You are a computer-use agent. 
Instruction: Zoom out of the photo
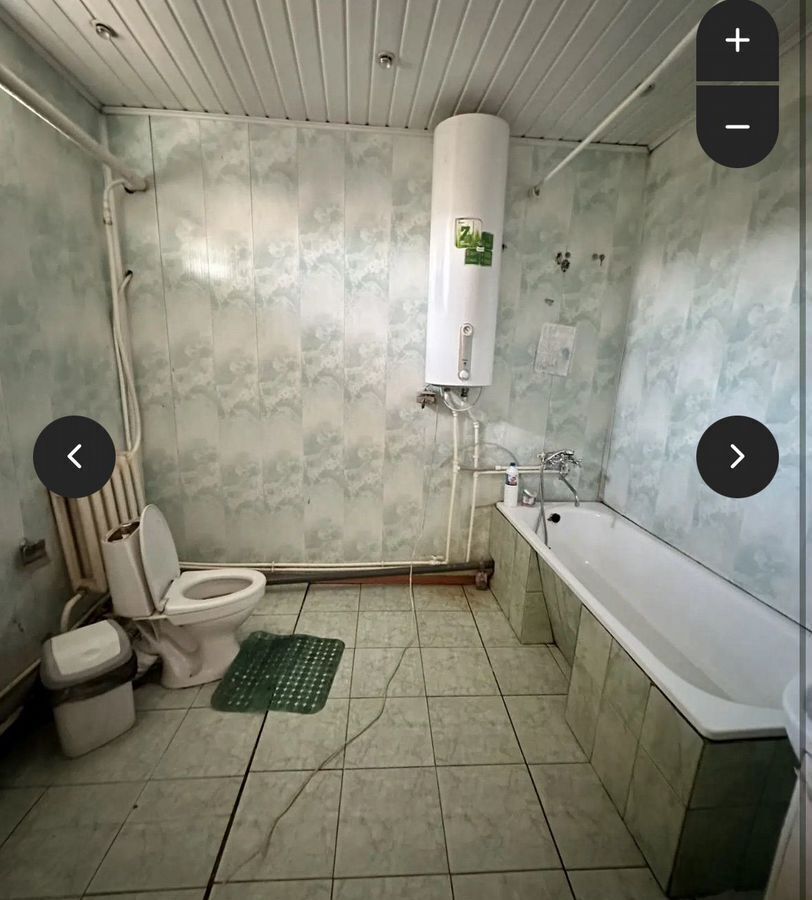coord(737,126)
